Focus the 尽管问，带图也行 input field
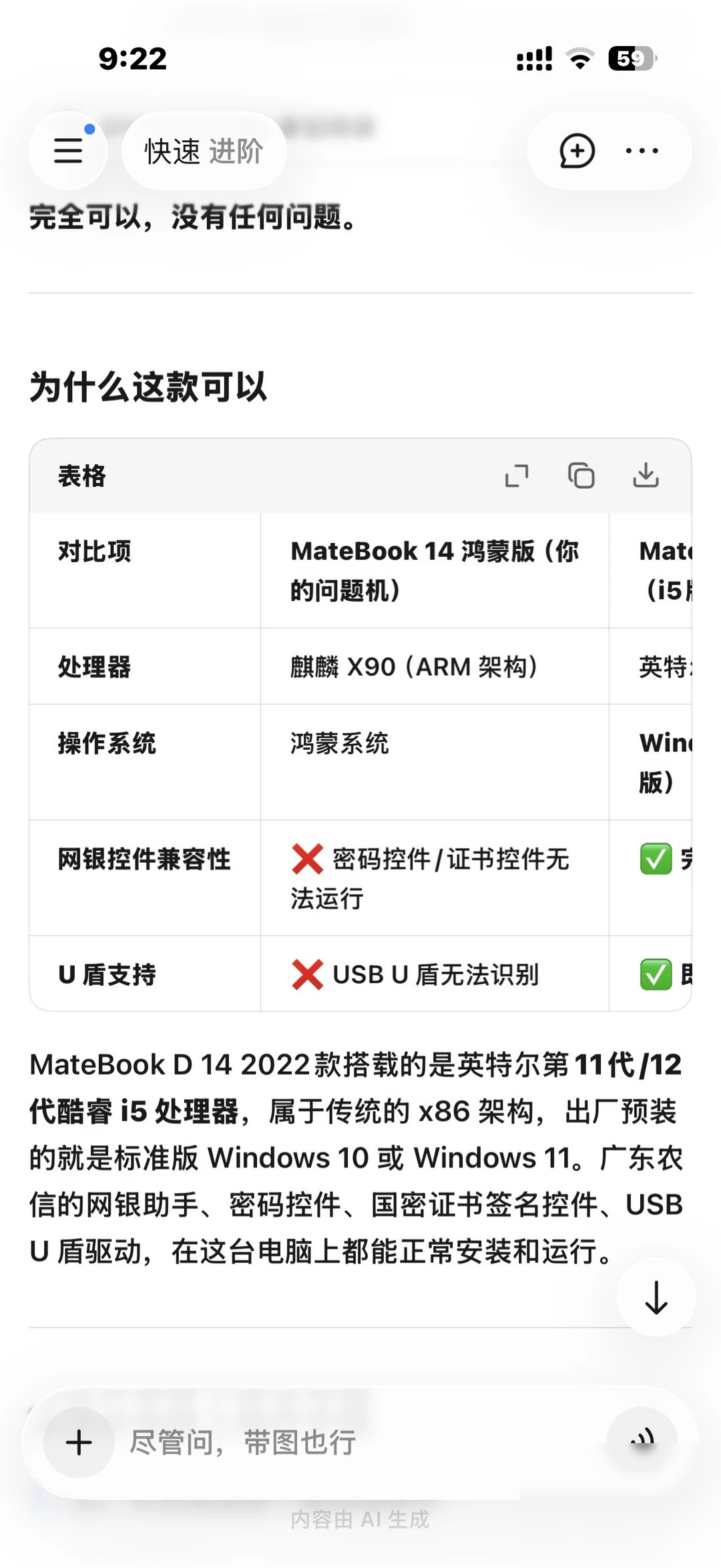The height and width of the screenshot is (1568, 721). pos(360,1442)
